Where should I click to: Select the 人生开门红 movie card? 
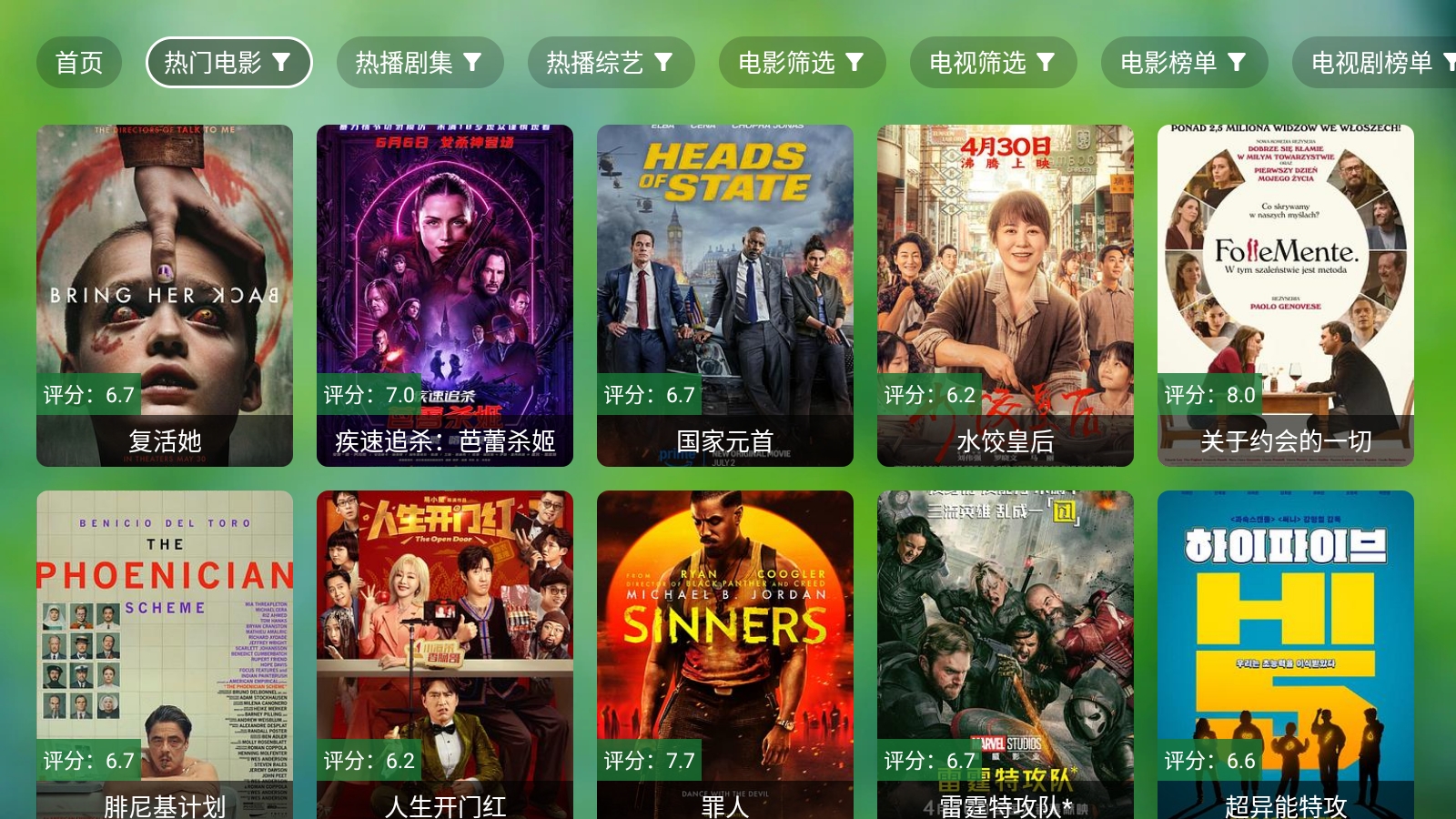[445, 654]
